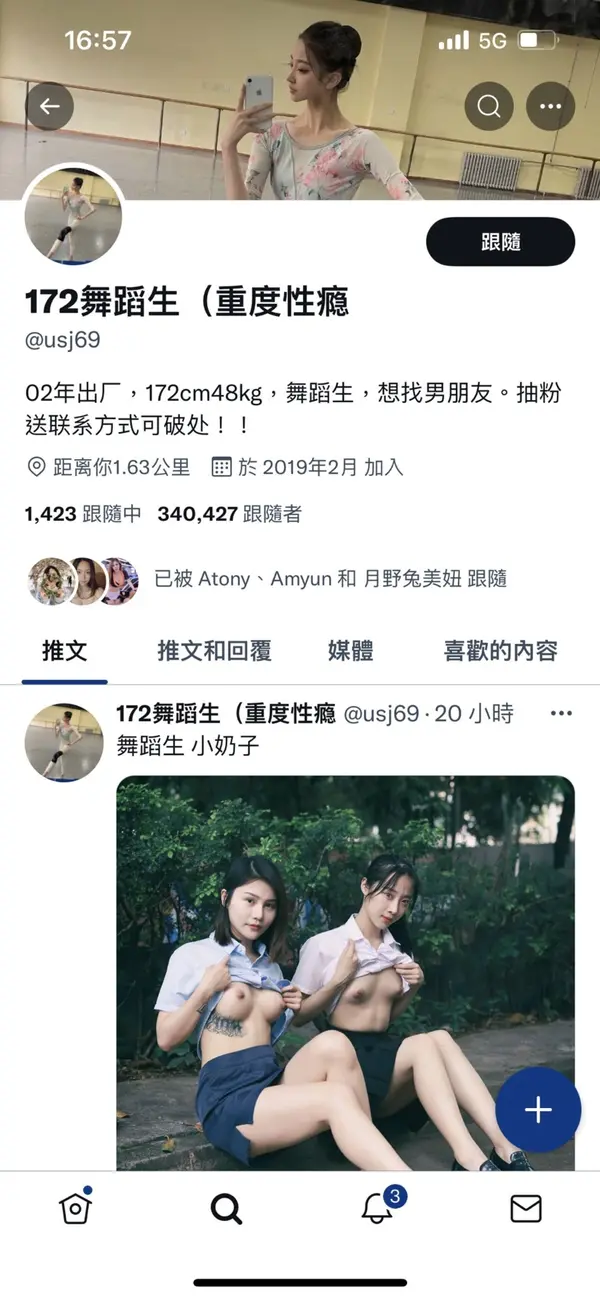This screenshot has height=1299, width=600.
Task: Switch to the 喜歡的內容 tab
Action: pos(500,651)
